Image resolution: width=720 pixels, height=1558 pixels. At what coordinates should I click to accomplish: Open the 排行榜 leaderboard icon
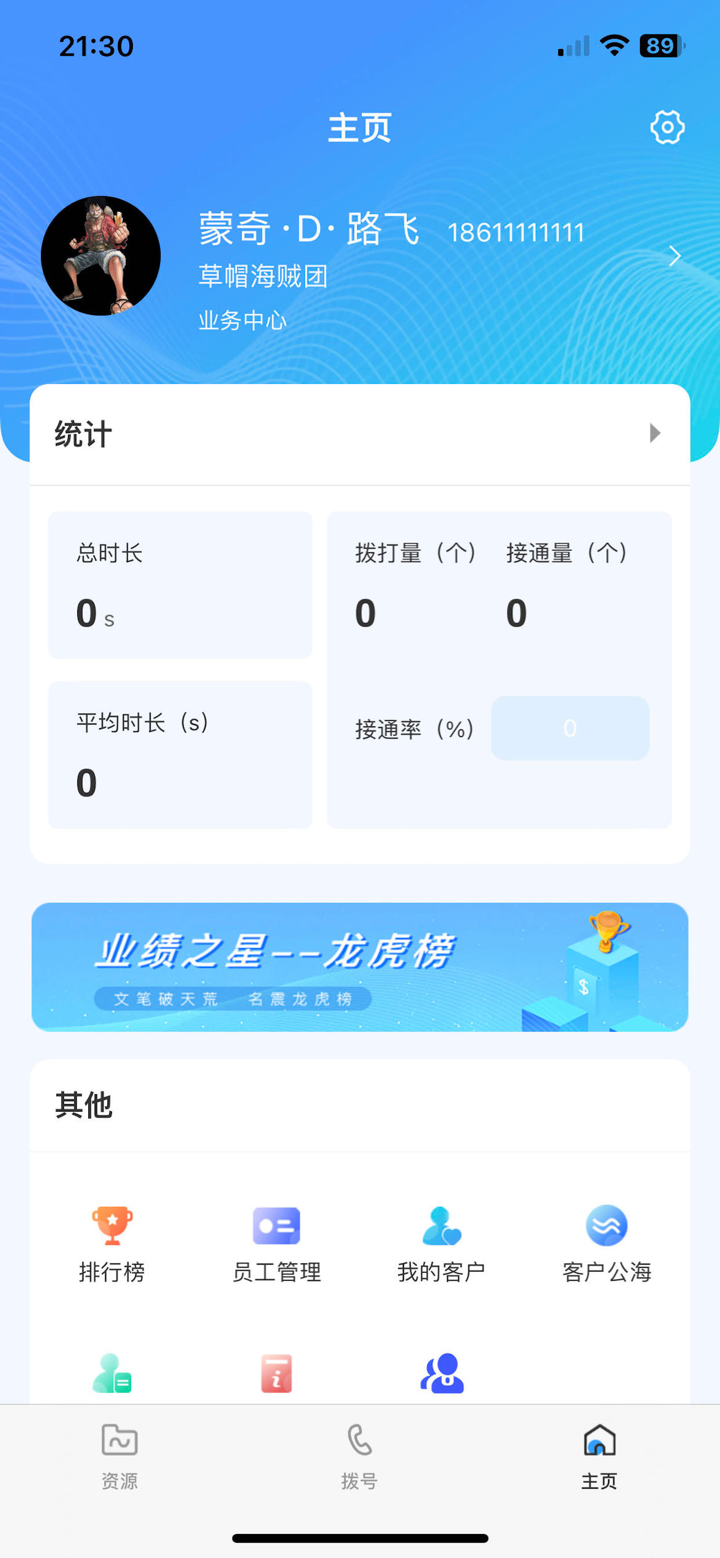tap(112, 1226)
